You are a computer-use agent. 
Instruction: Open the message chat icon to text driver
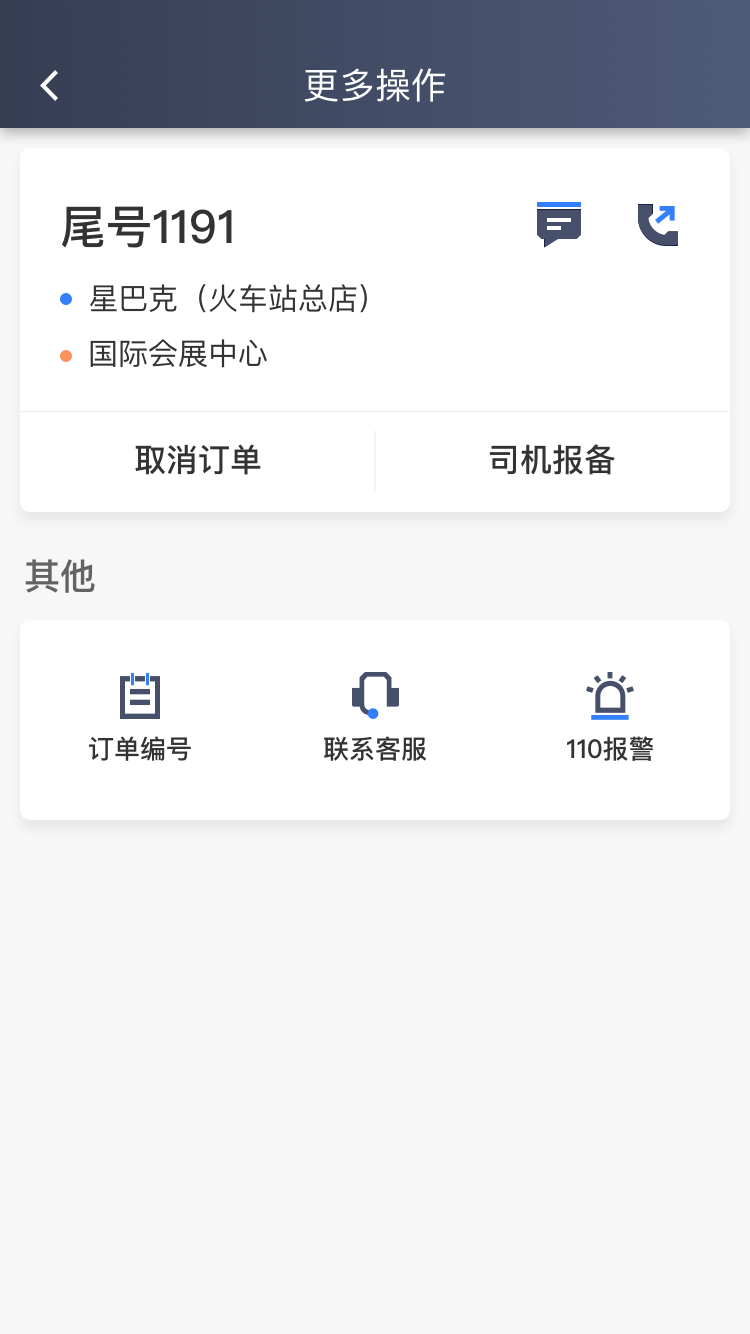pyautogui.click(x=559, y=224)
